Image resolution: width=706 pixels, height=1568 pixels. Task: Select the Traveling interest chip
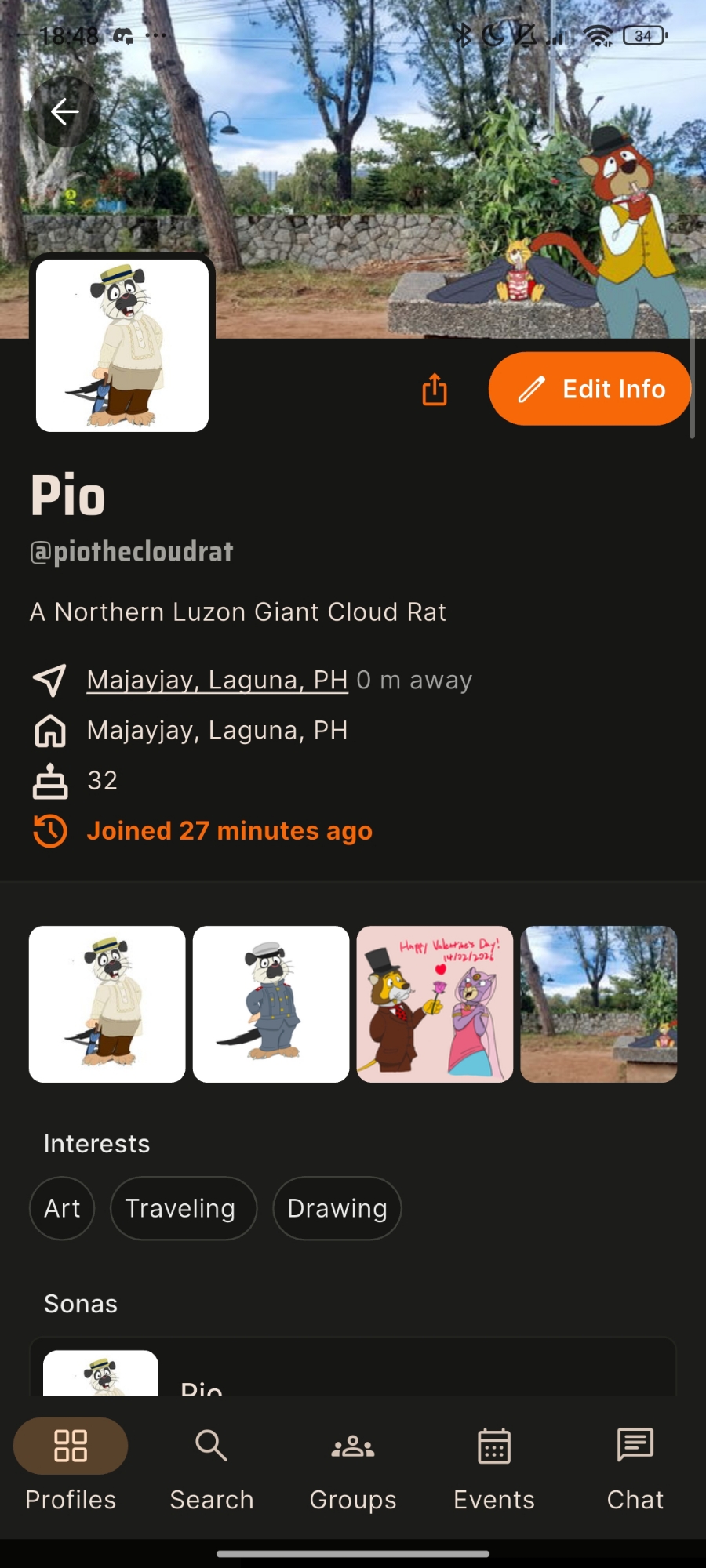click(x=183, y=1208)
